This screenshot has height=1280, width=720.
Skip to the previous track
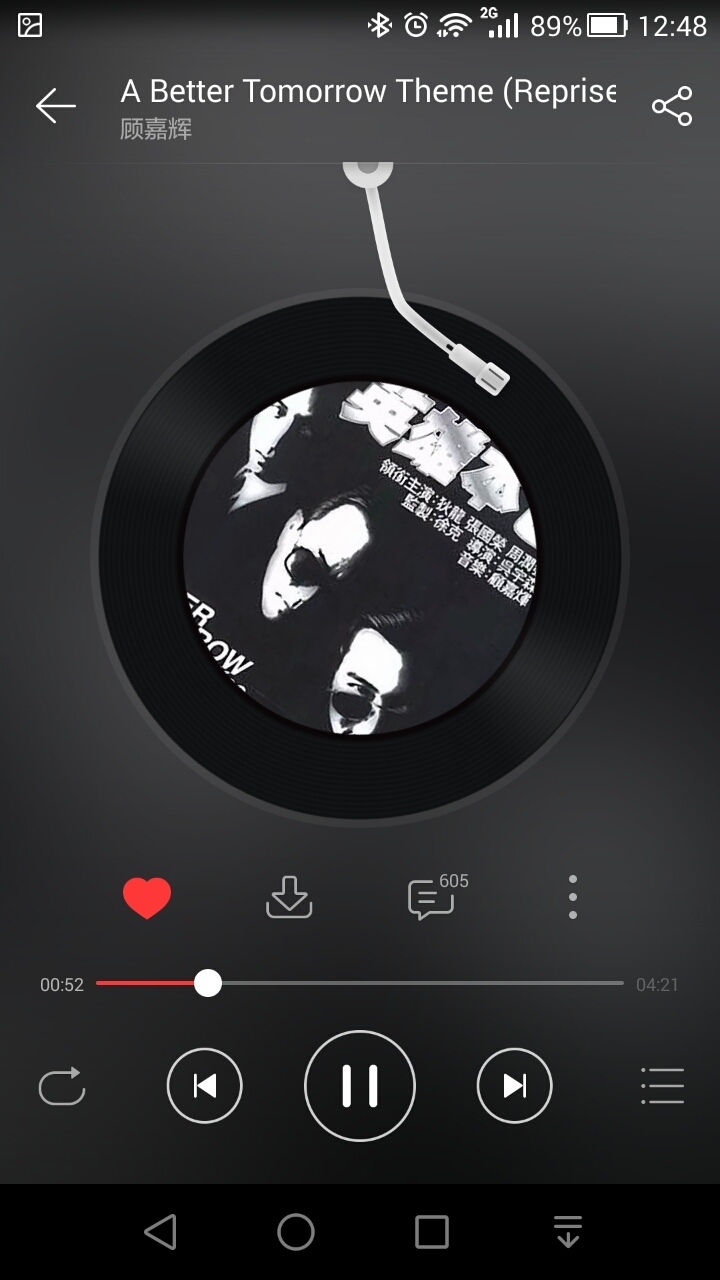point(205,1086)
